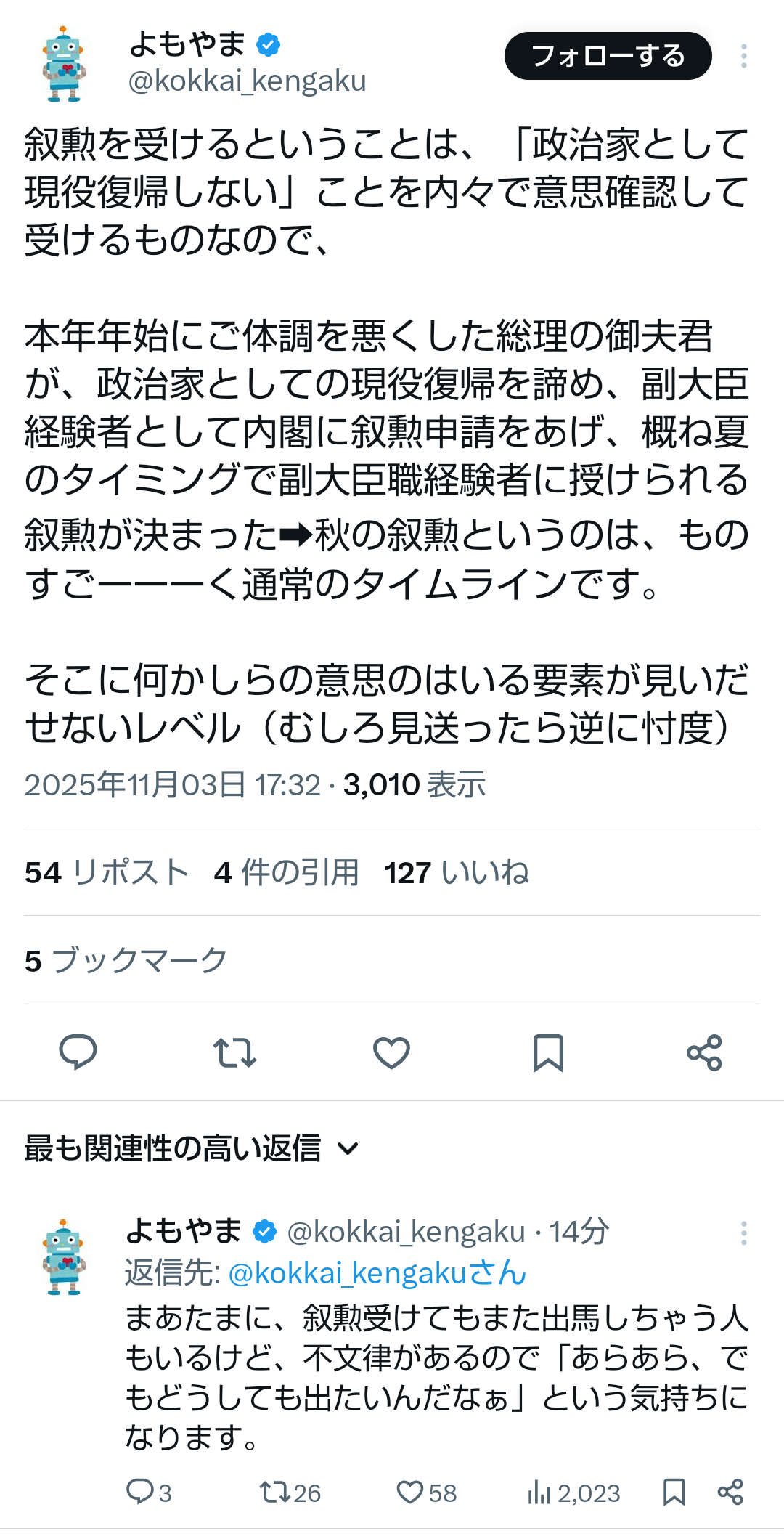The width and height of the screenshot is (784, 1539).
Task: Open よもやま's profile avatar at top
Action: pyautogui.click(x=64, y=63)
